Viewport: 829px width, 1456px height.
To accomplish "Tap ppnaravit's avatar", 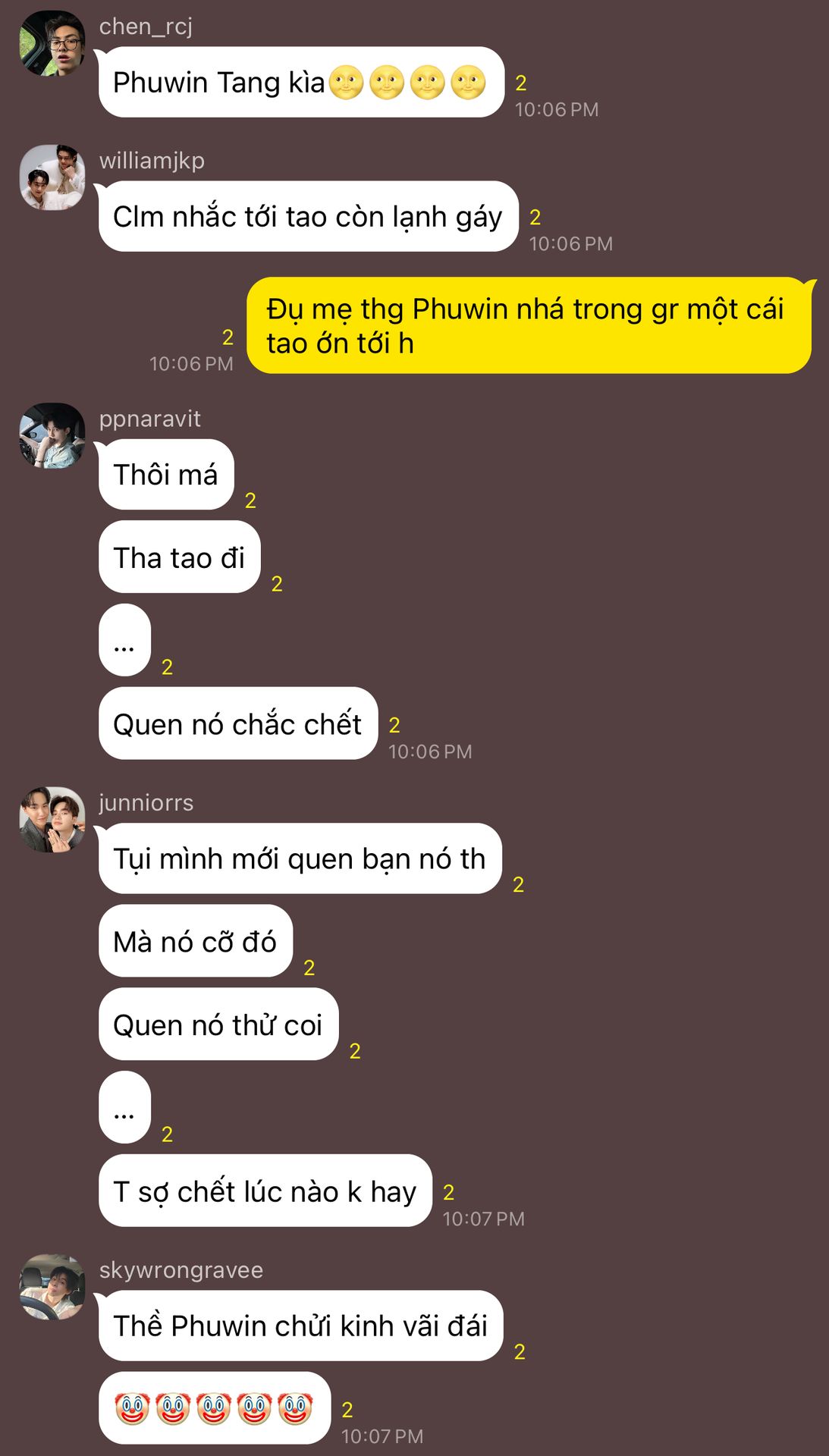I will click(52, 435).
